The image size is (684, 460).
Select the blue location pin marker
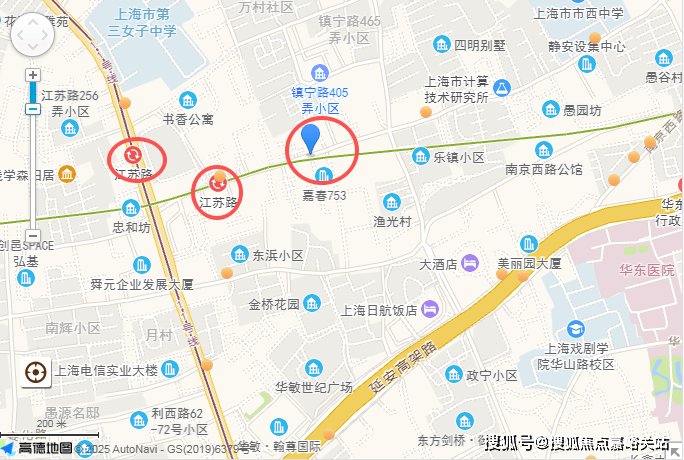click(x=313, y=138)
